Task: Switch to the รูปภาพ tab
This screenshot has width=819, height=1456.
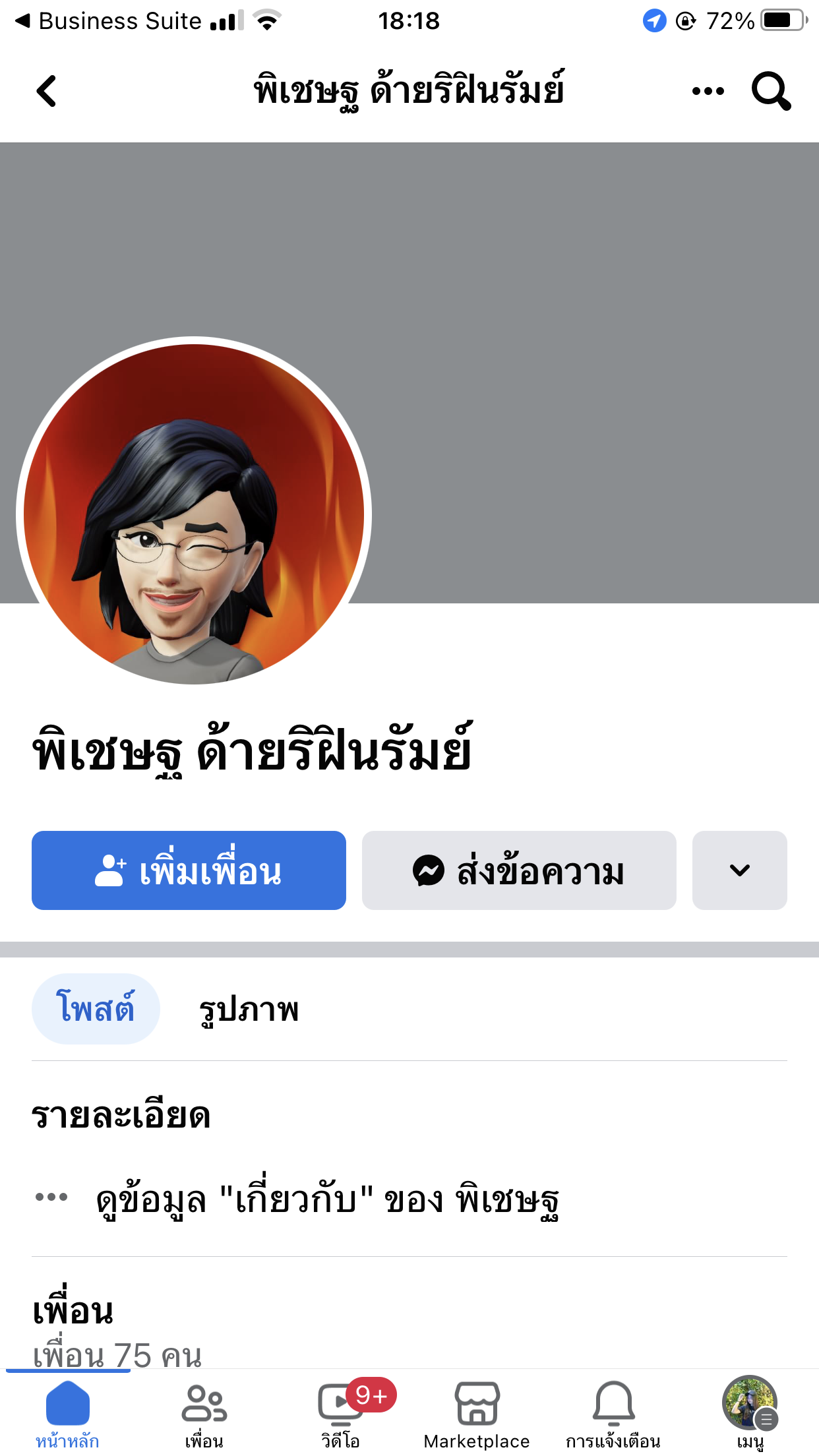Action: coord(249,1009)
